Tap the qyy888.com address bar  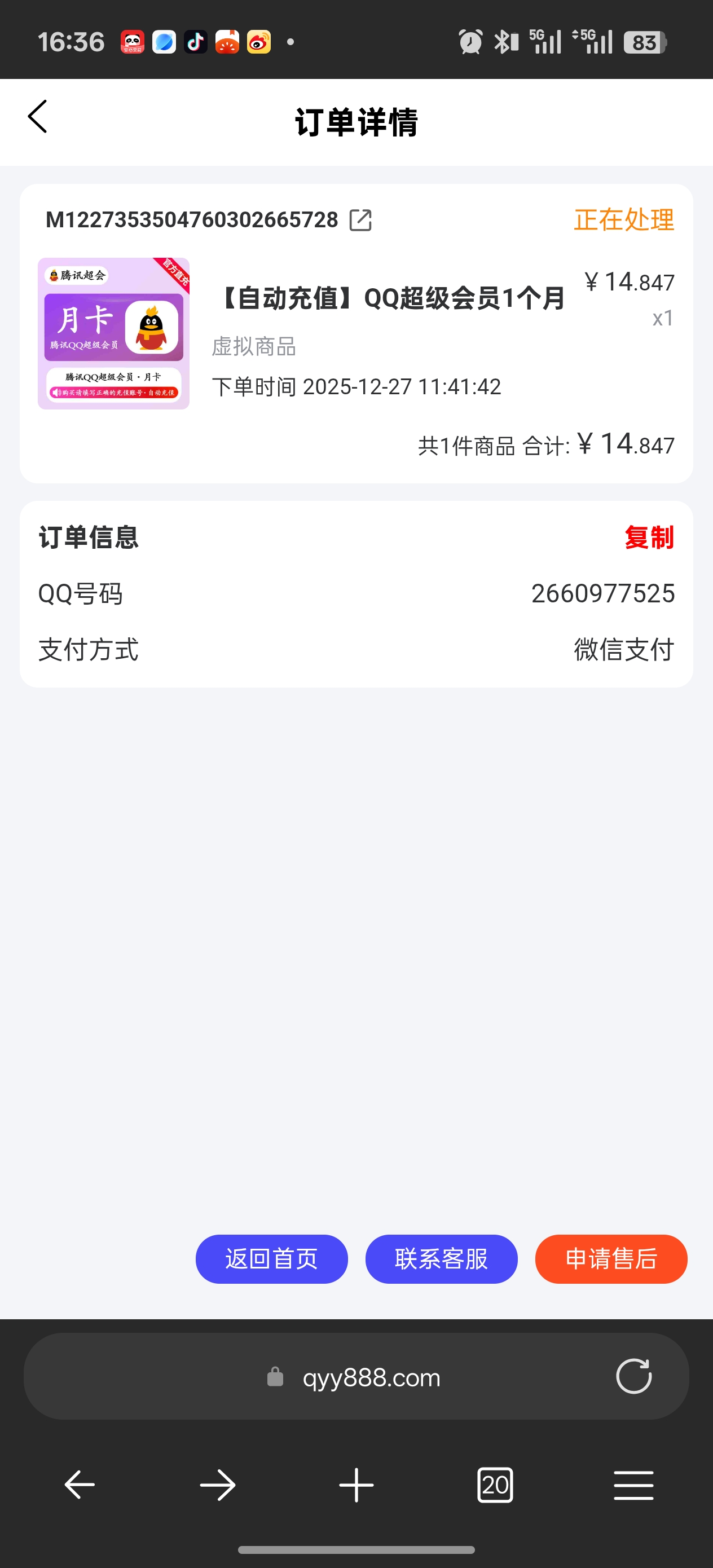(371, 1377)
